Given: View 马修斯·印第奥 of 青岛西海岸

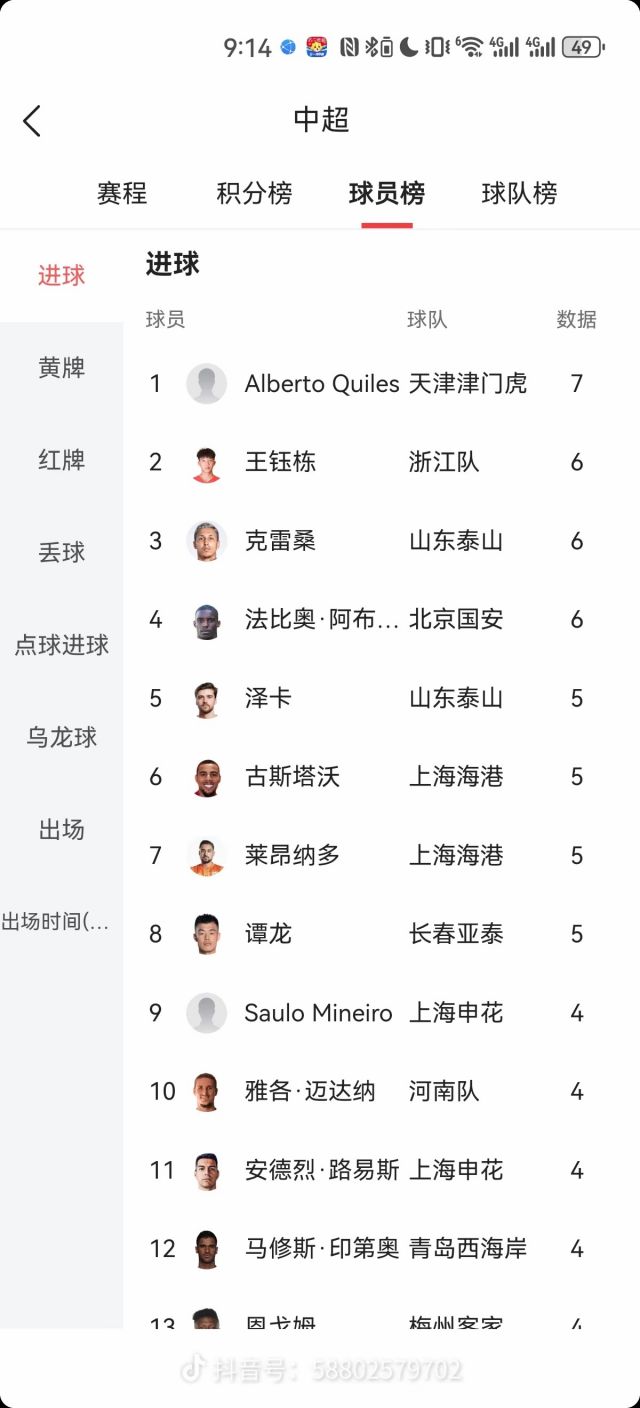Looking at the screenshot, I should coord(320,1249).
